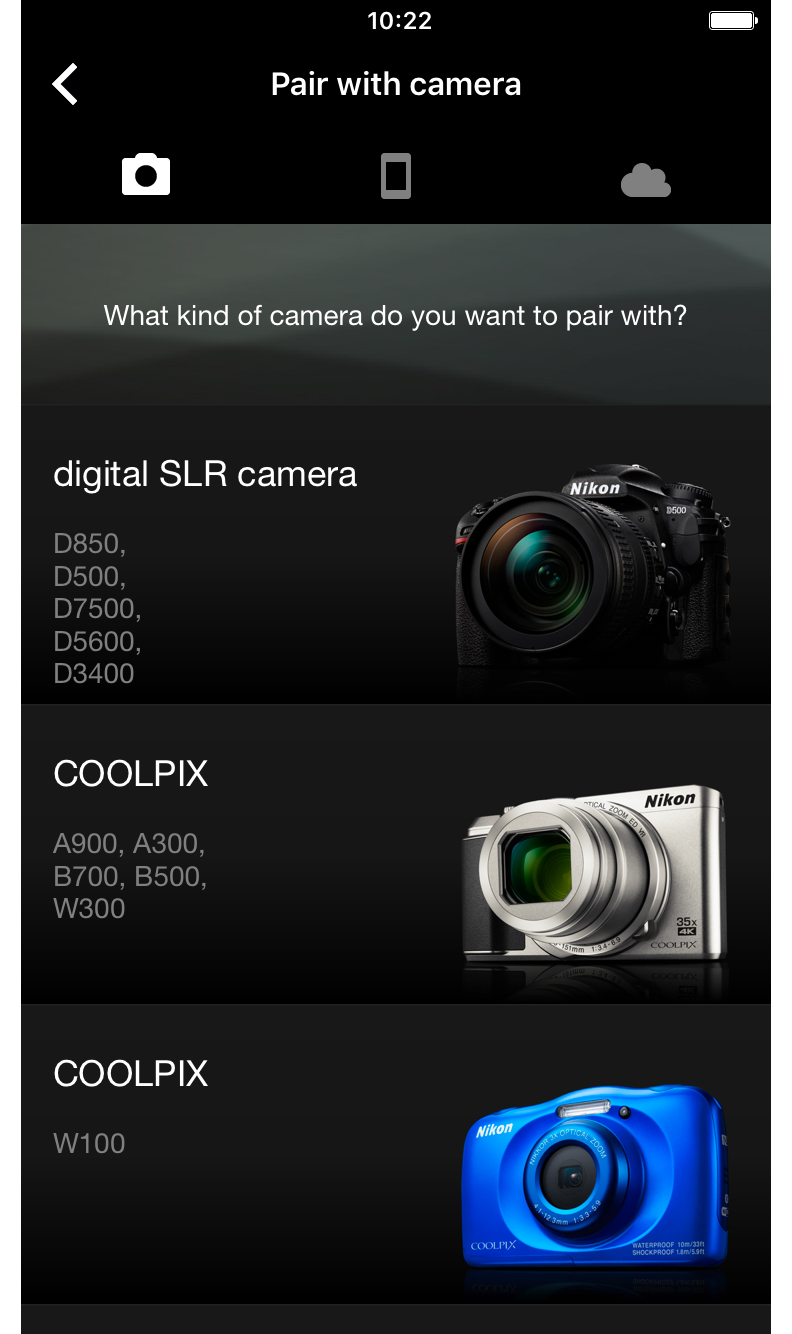This screenshot has width=792, height=1334.
Task: Choose COOLPIX A900, A300, B700 row
Action: click(396, 855)
